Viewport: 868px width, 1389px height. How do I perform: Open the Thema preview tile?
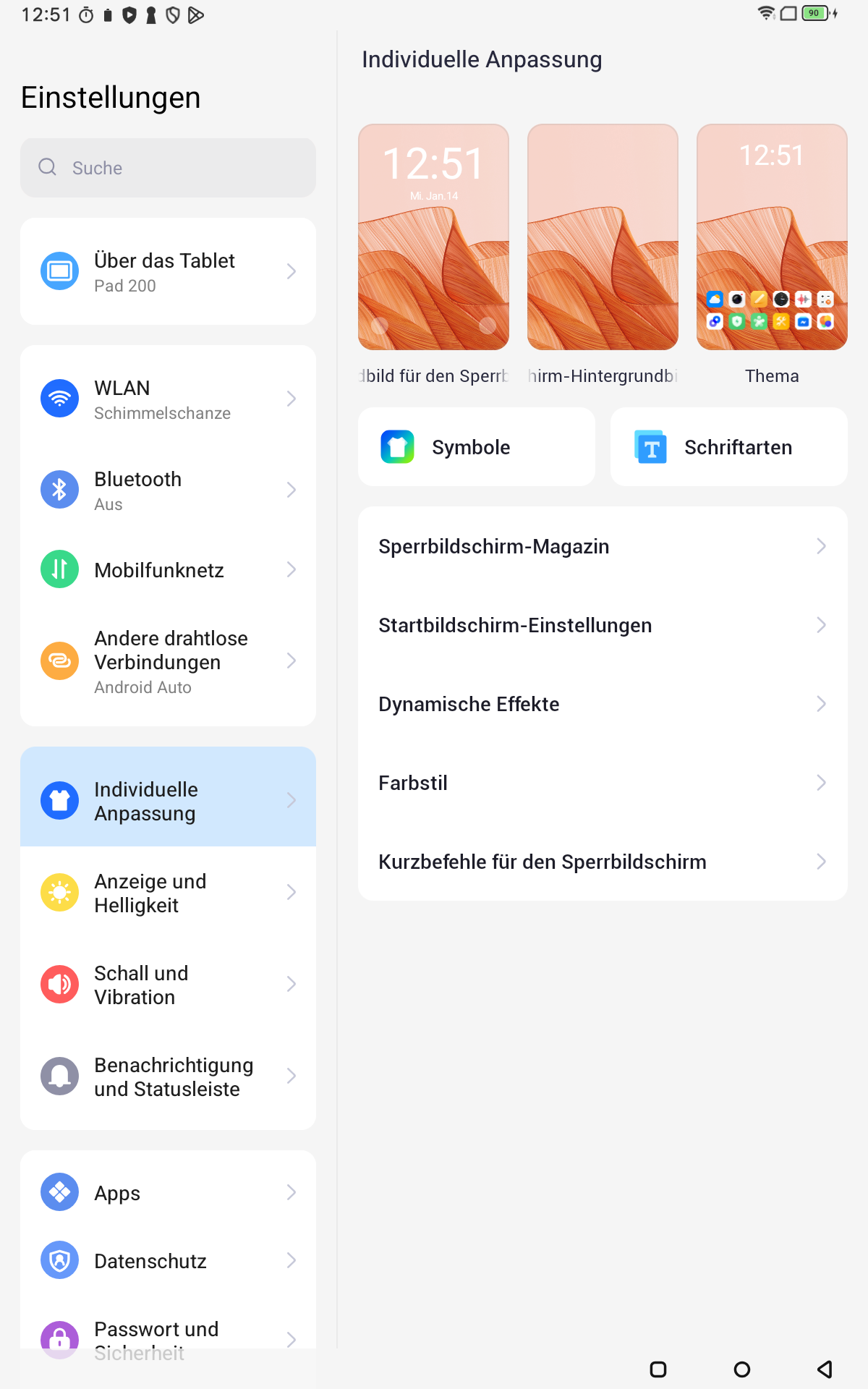click(x=772, y=237)
